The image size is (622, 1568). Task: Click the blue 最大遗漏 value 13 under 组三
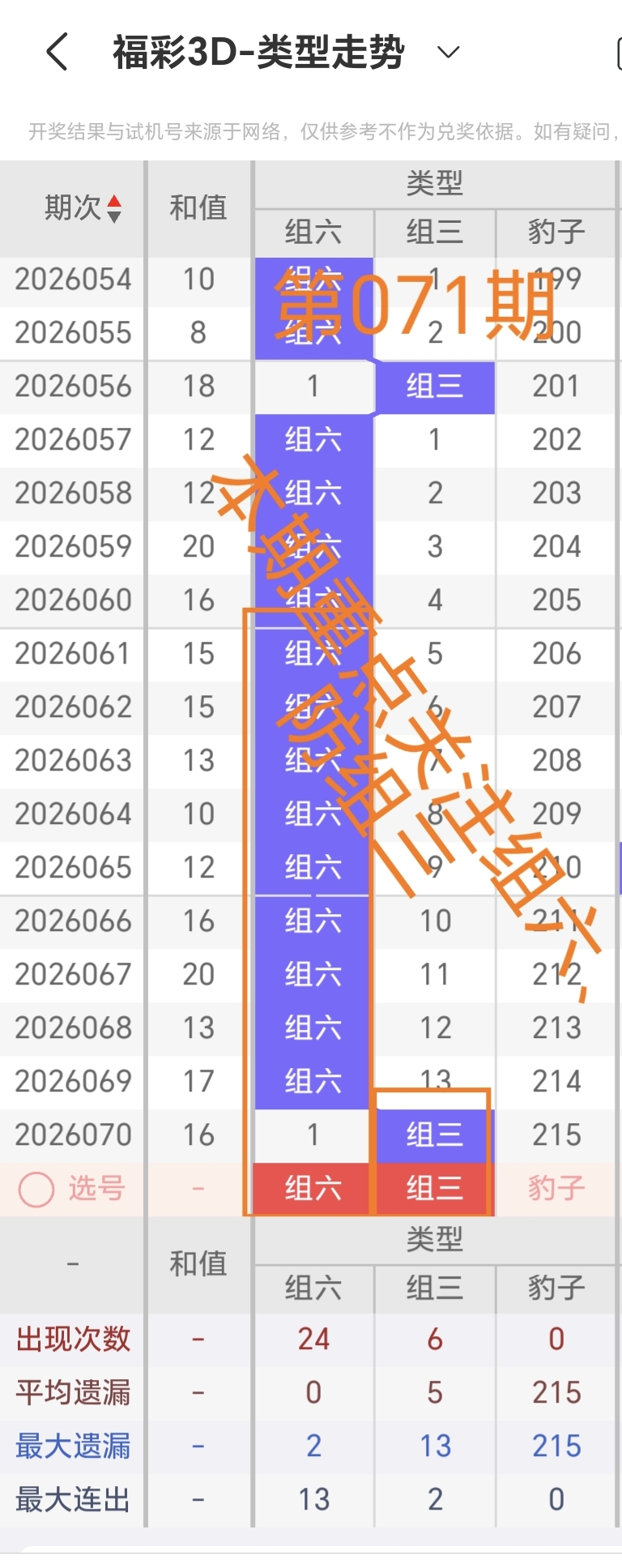[x=434, y=1446]
